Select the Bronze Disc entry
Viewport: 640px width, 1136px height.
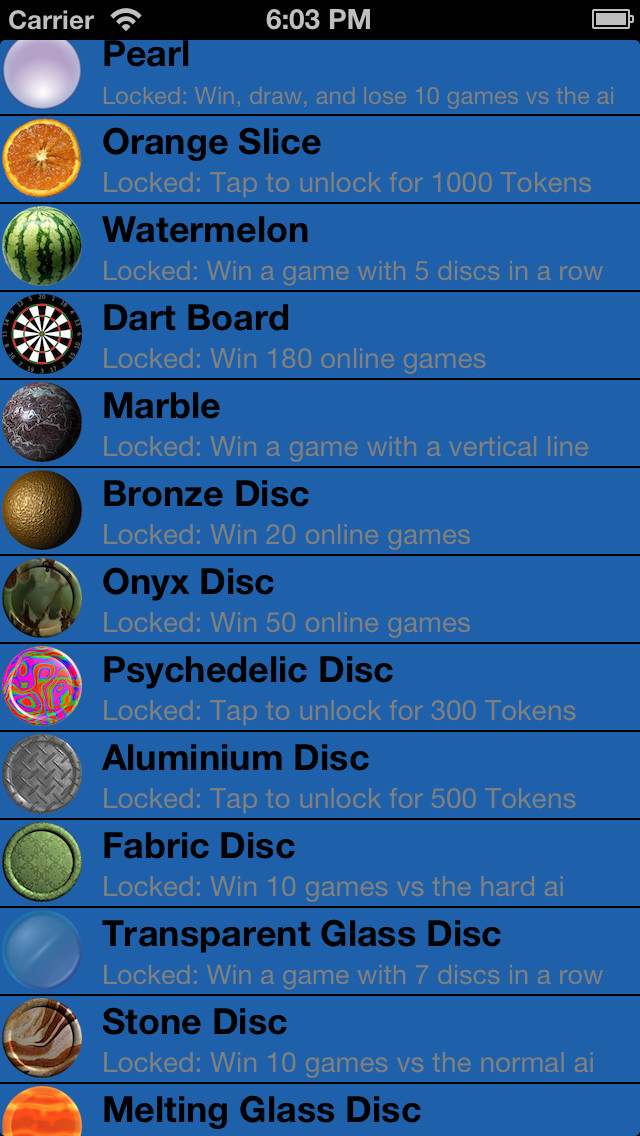point(320,511)
